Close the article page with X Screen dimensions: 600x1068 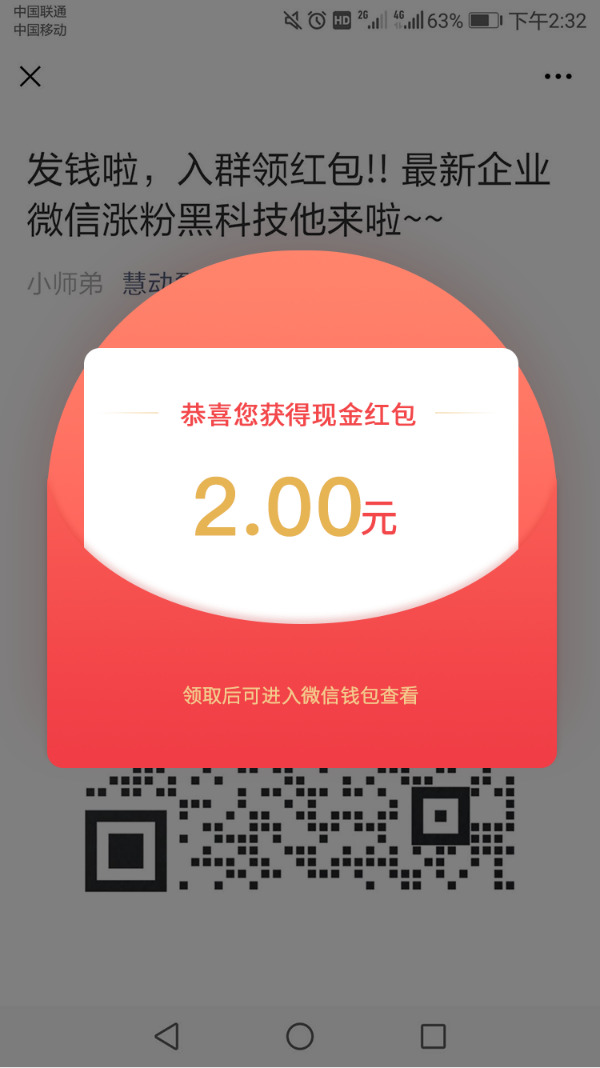tap(30, 76)
